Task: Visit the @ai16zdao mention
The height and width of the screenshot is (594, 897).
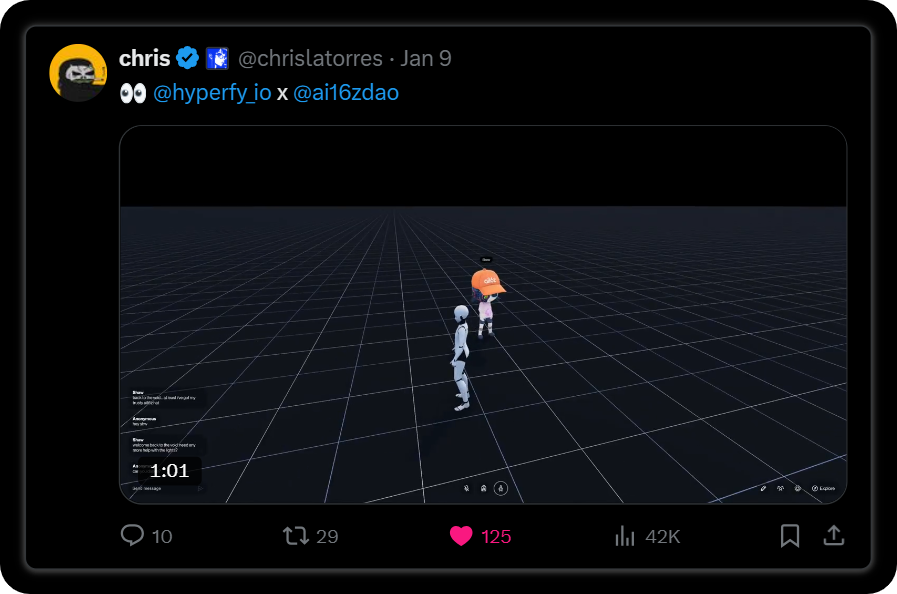Action: [x=346, y=93]
